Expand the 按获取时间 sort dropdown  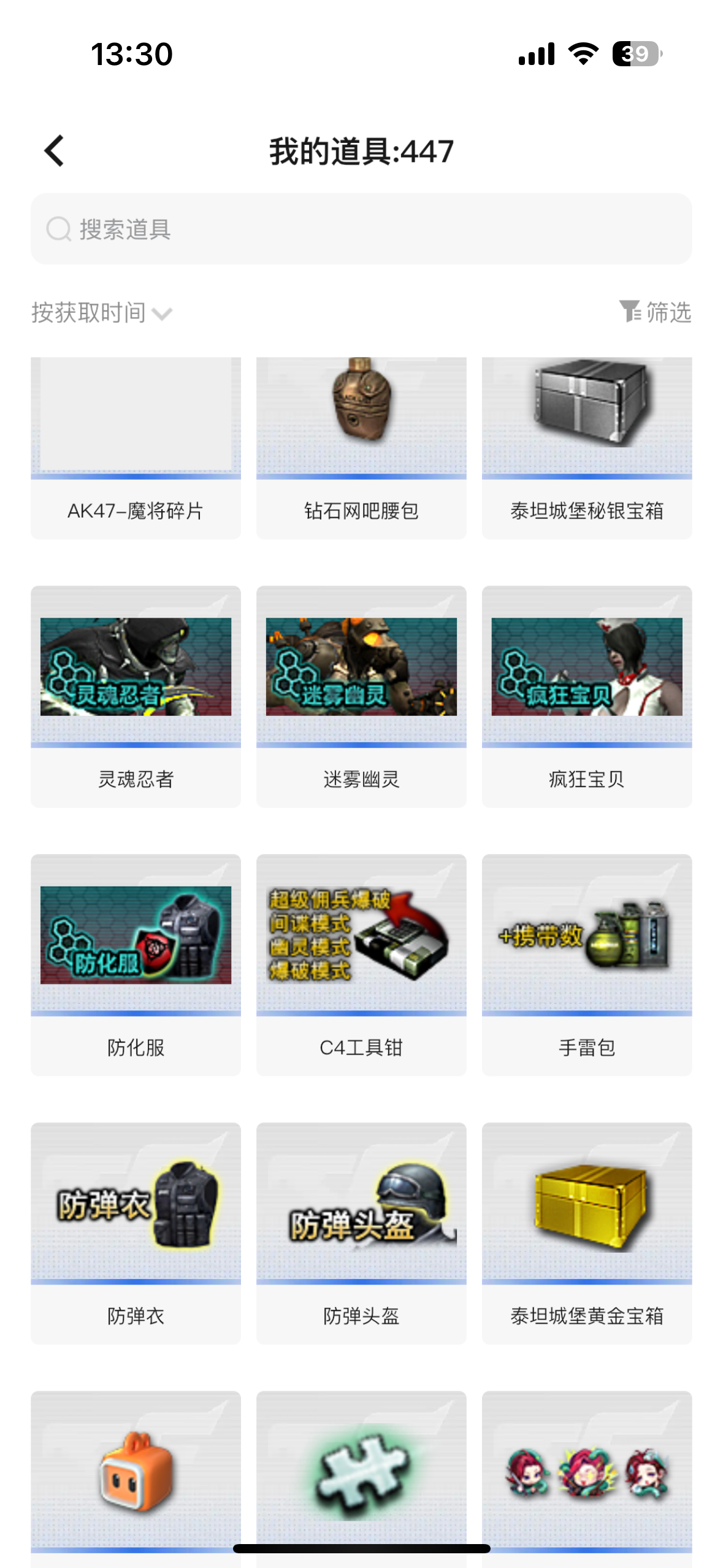(x=102, y=313)
